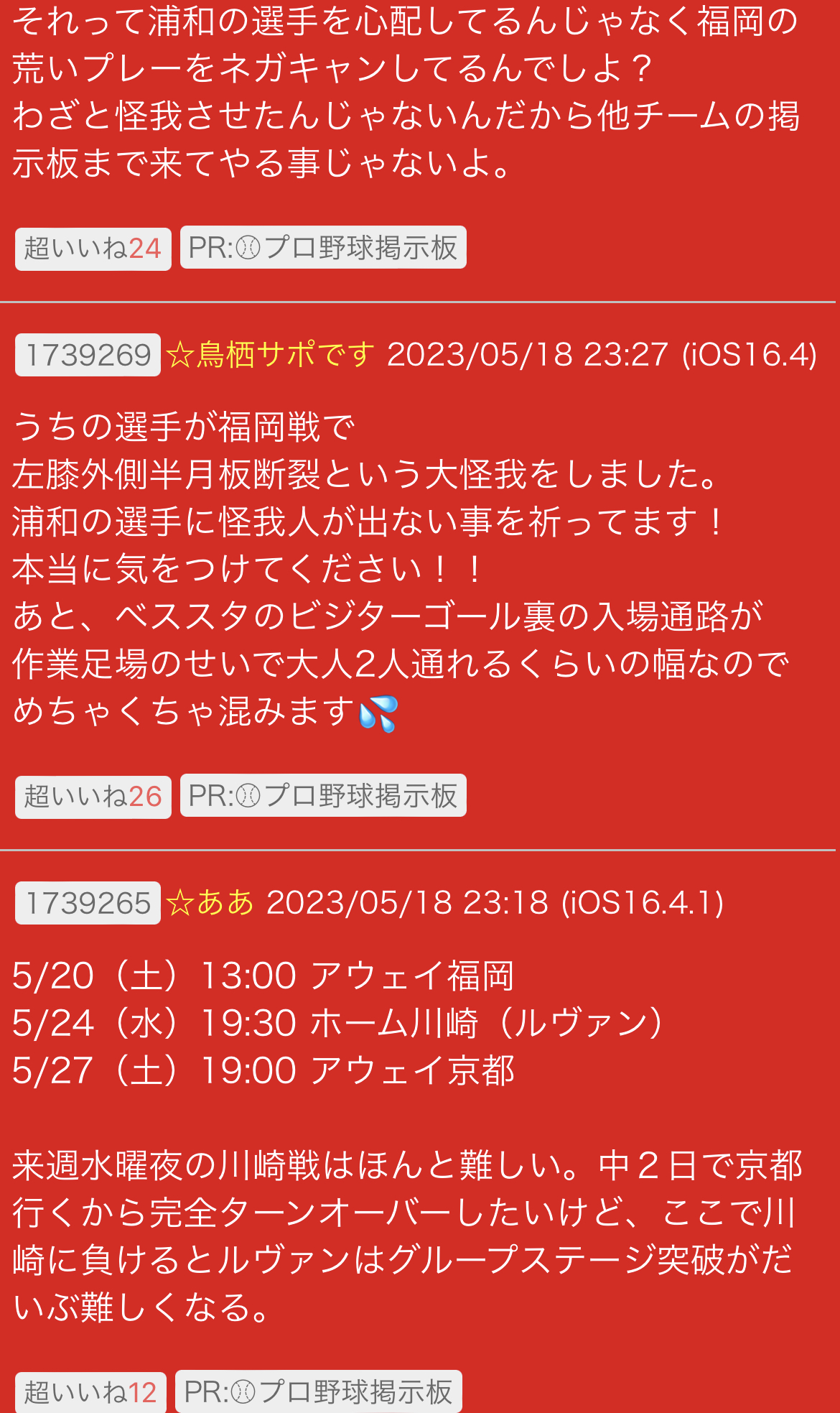Open PR プロ野球掲示板 link beside 超いいね24
Viewport: 840px width, 1413px height.
323,248
